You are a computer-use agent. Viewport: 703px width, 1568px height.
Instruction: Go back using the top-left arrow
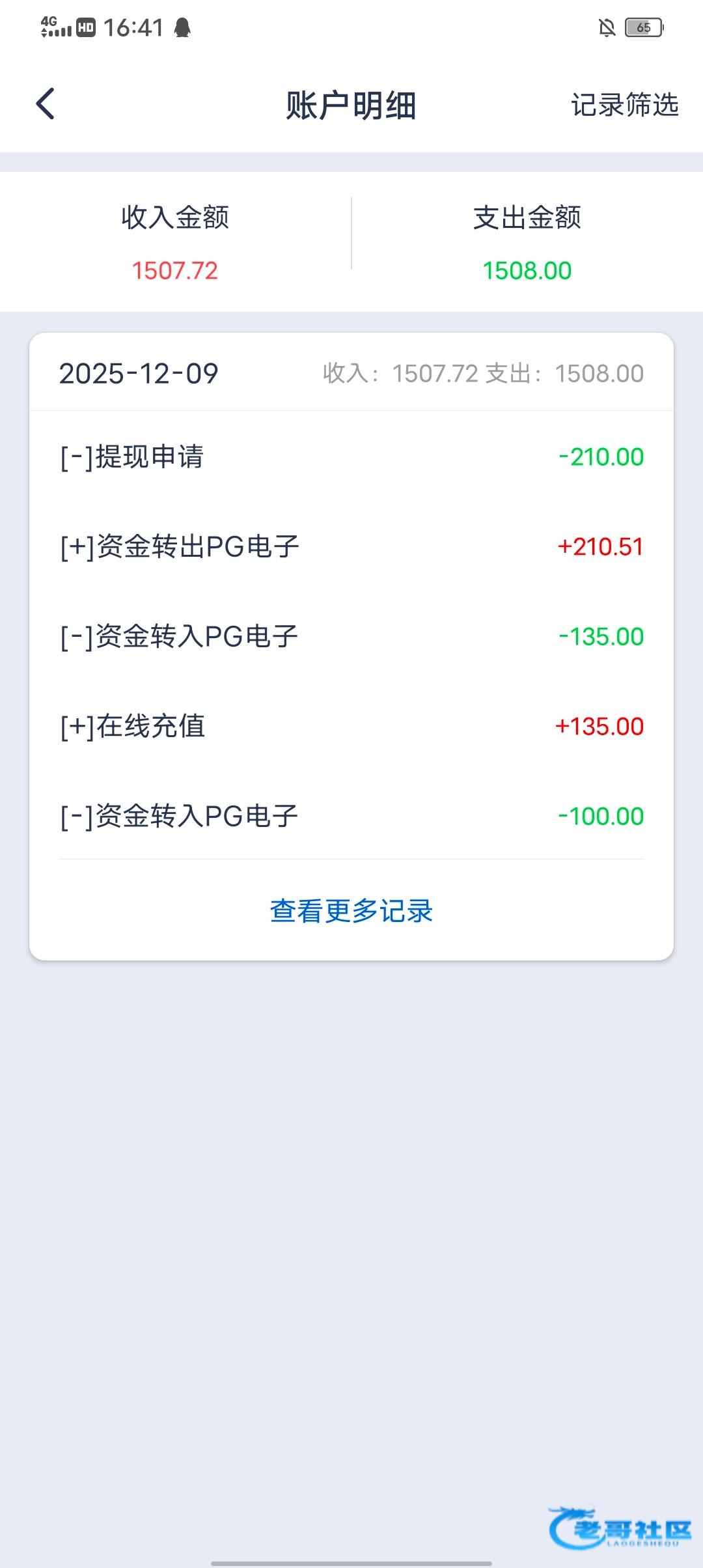[x=45, y=104]
